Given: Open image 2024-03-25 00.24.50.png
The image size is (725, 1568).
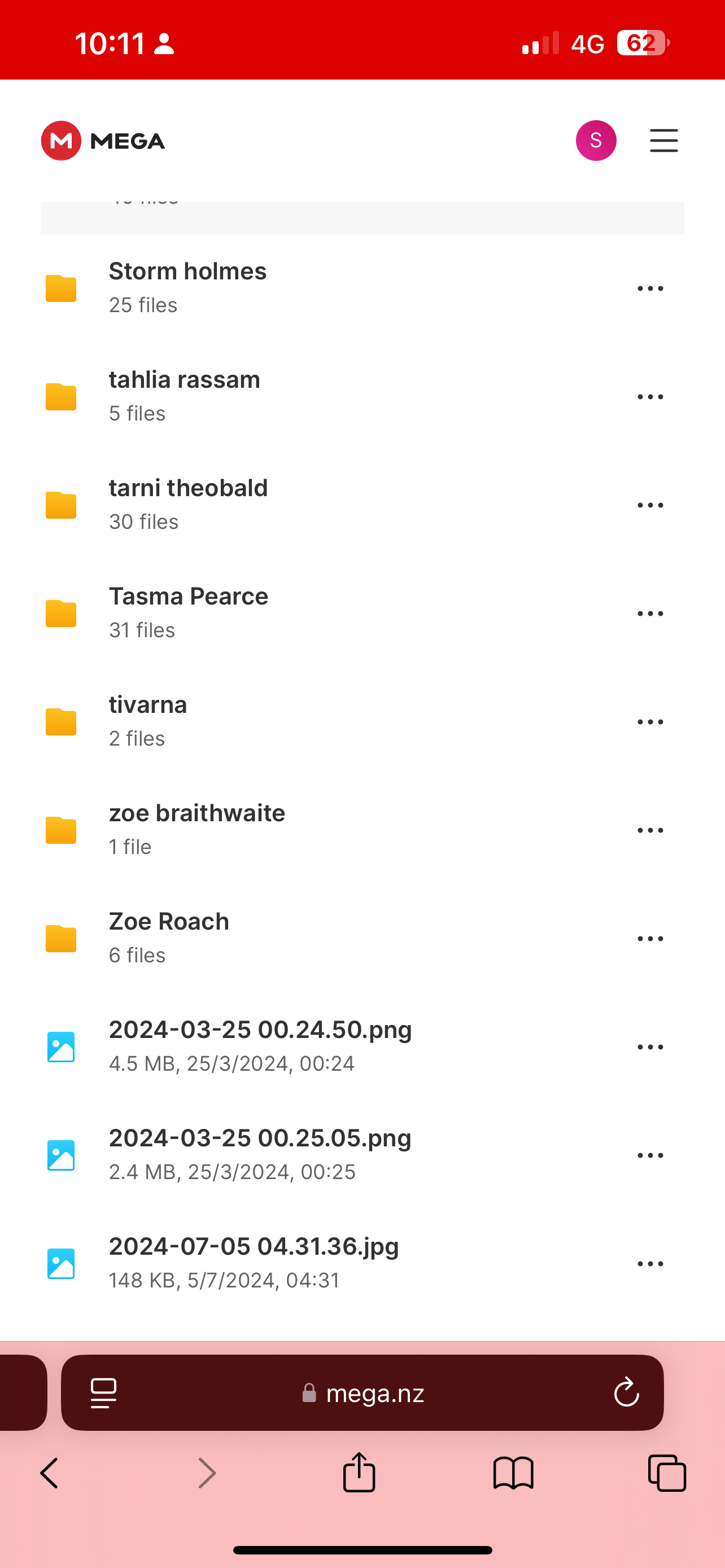Looking at the screenshot, I should point(260,1046).
